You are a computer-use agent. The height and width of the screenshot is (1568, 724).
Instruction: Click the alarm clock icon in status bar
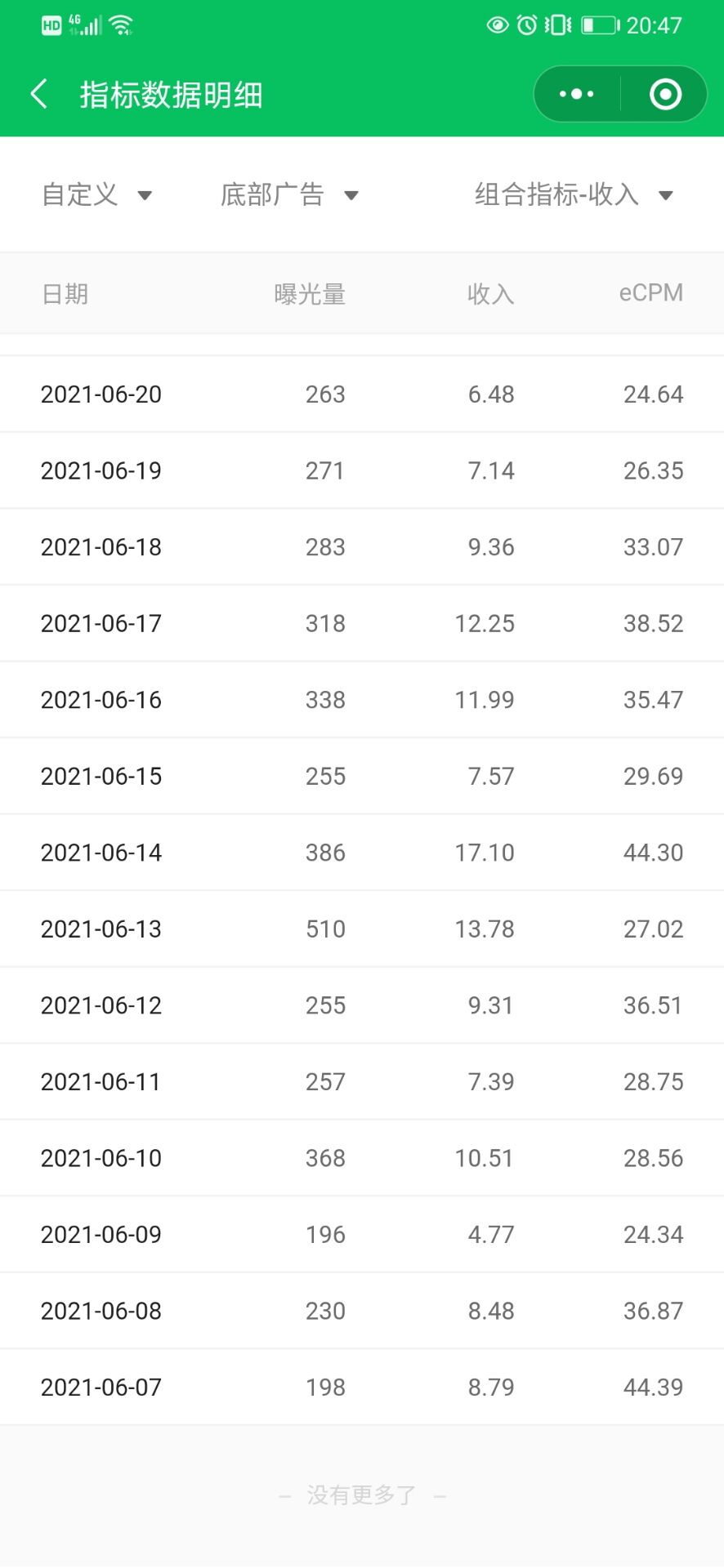coord(525,25)
